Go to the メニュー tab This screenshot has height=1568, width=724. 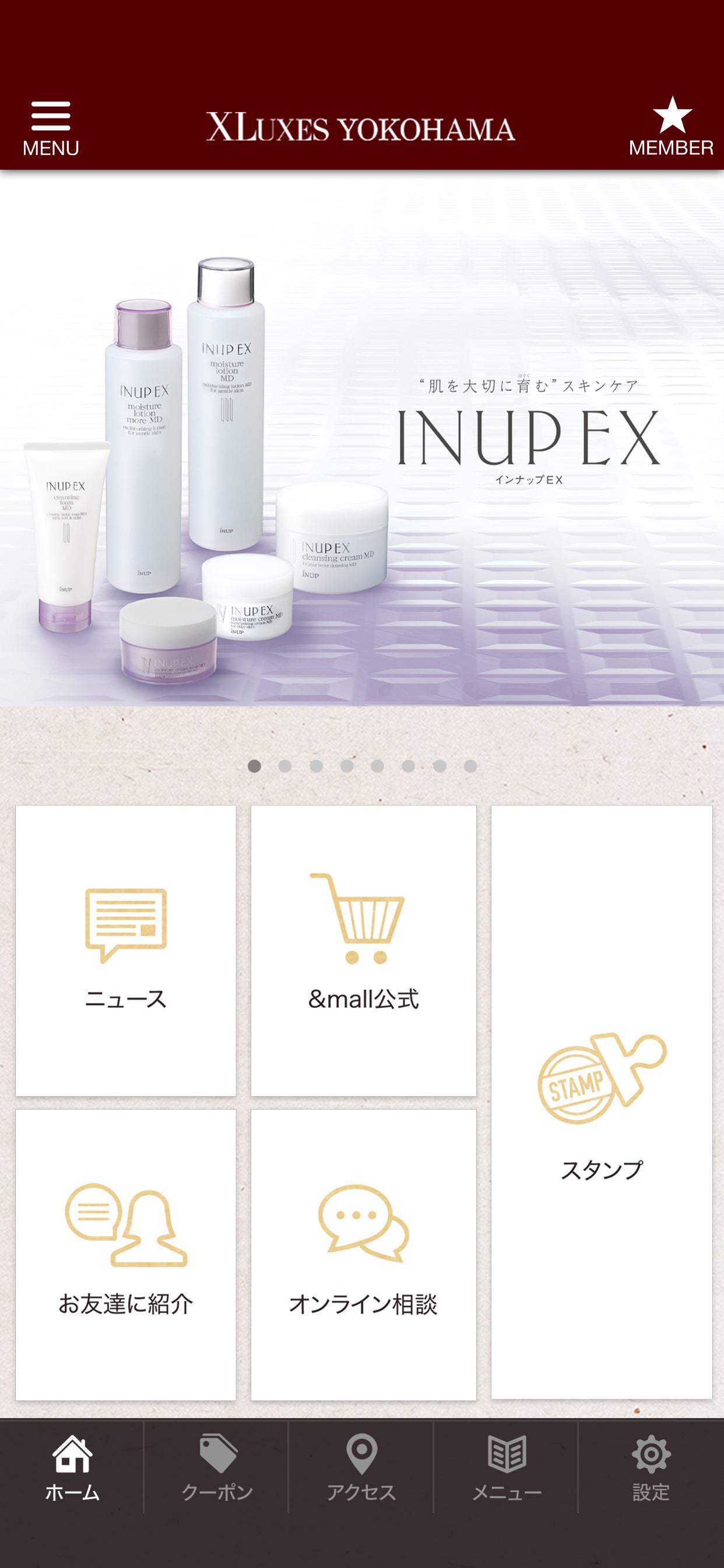[x=506, y=1468]
